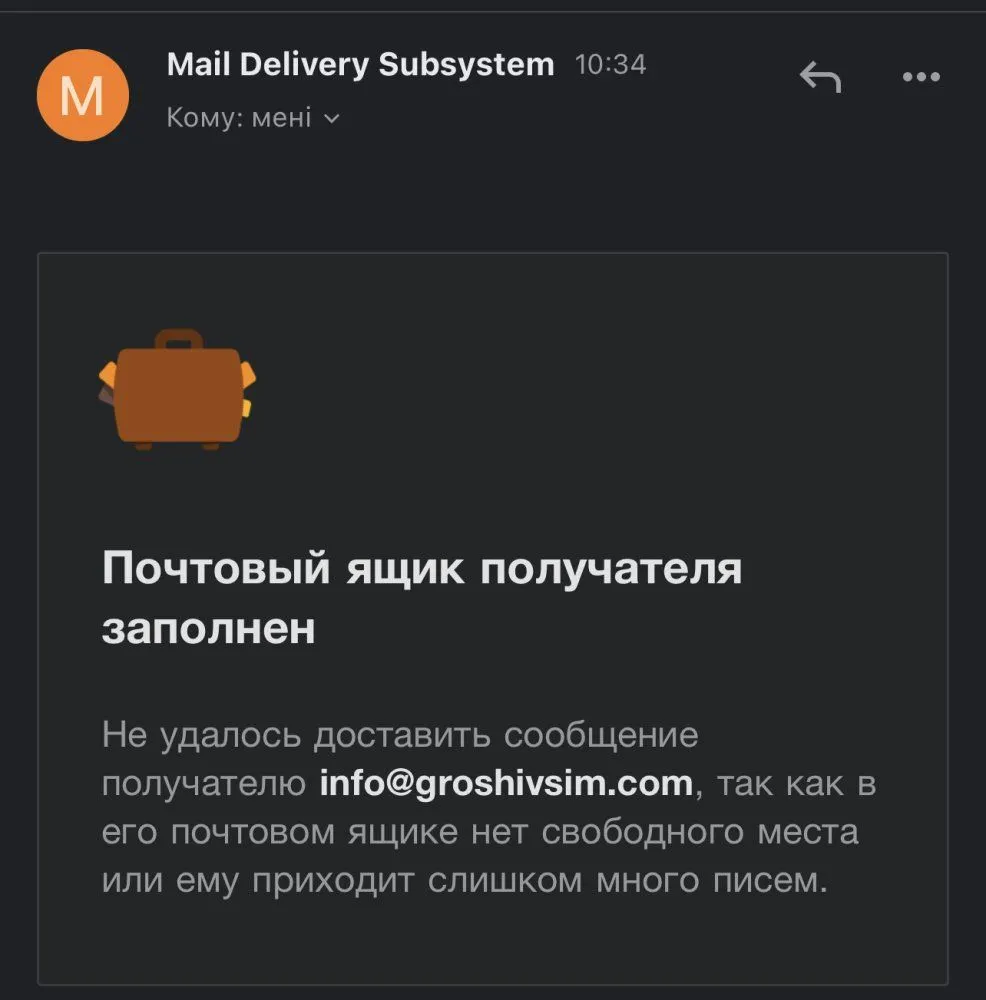Reply to the Mail Delivery Subsystem email

[820, 76]
